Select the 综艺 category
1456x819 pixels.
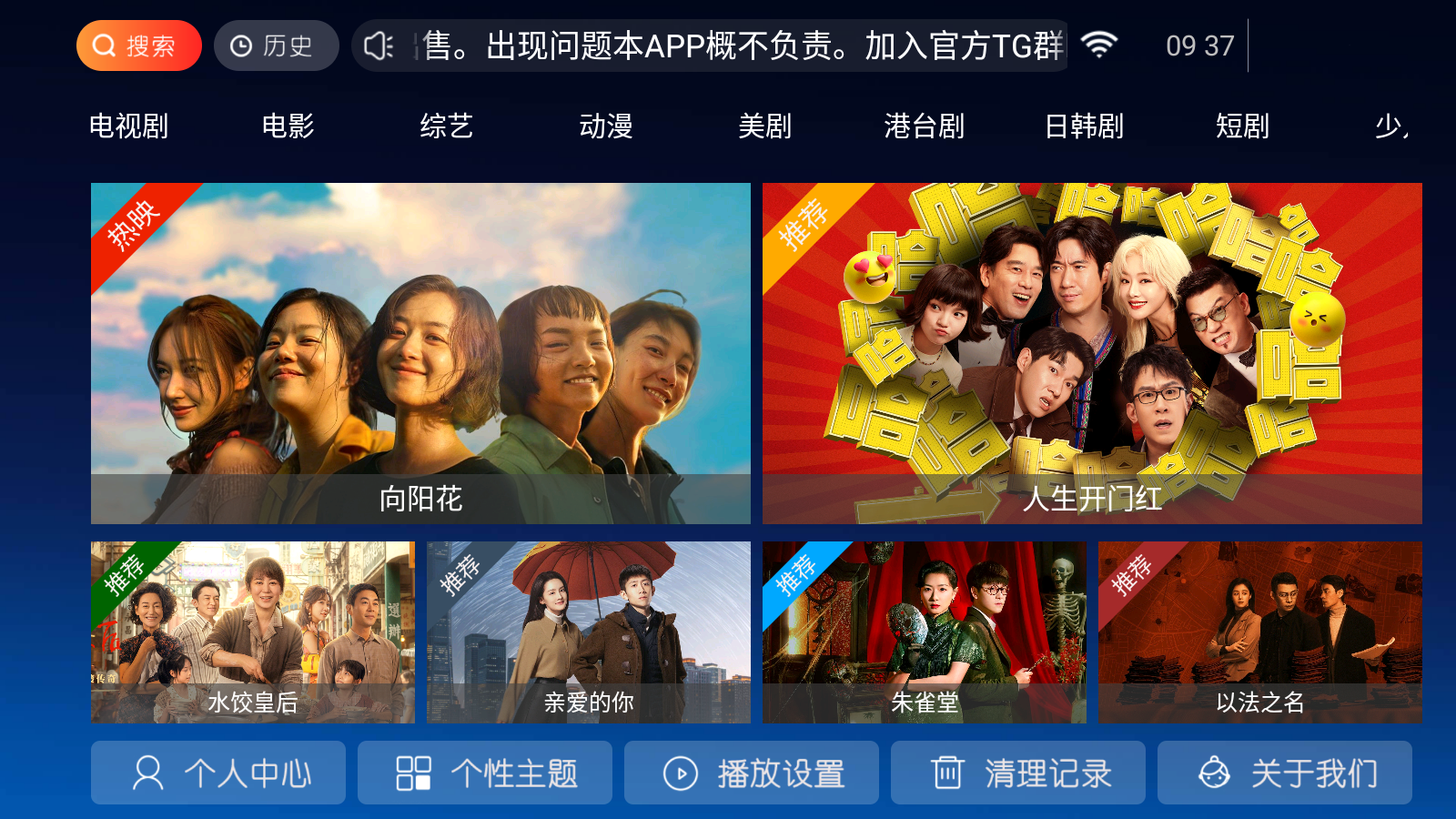(x=446, y=126)
